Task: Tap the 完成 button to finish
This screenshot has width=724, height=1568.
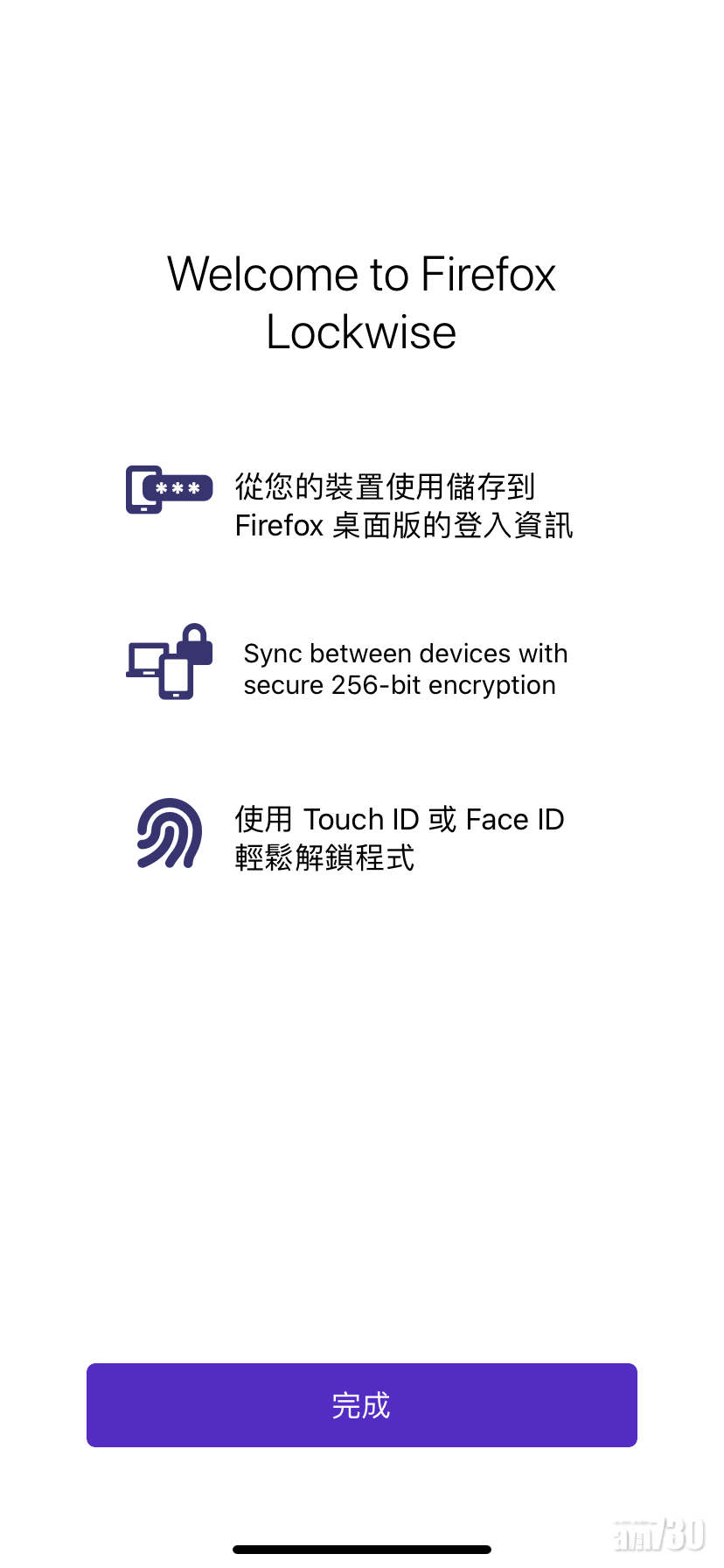Action: [361, 1404]
